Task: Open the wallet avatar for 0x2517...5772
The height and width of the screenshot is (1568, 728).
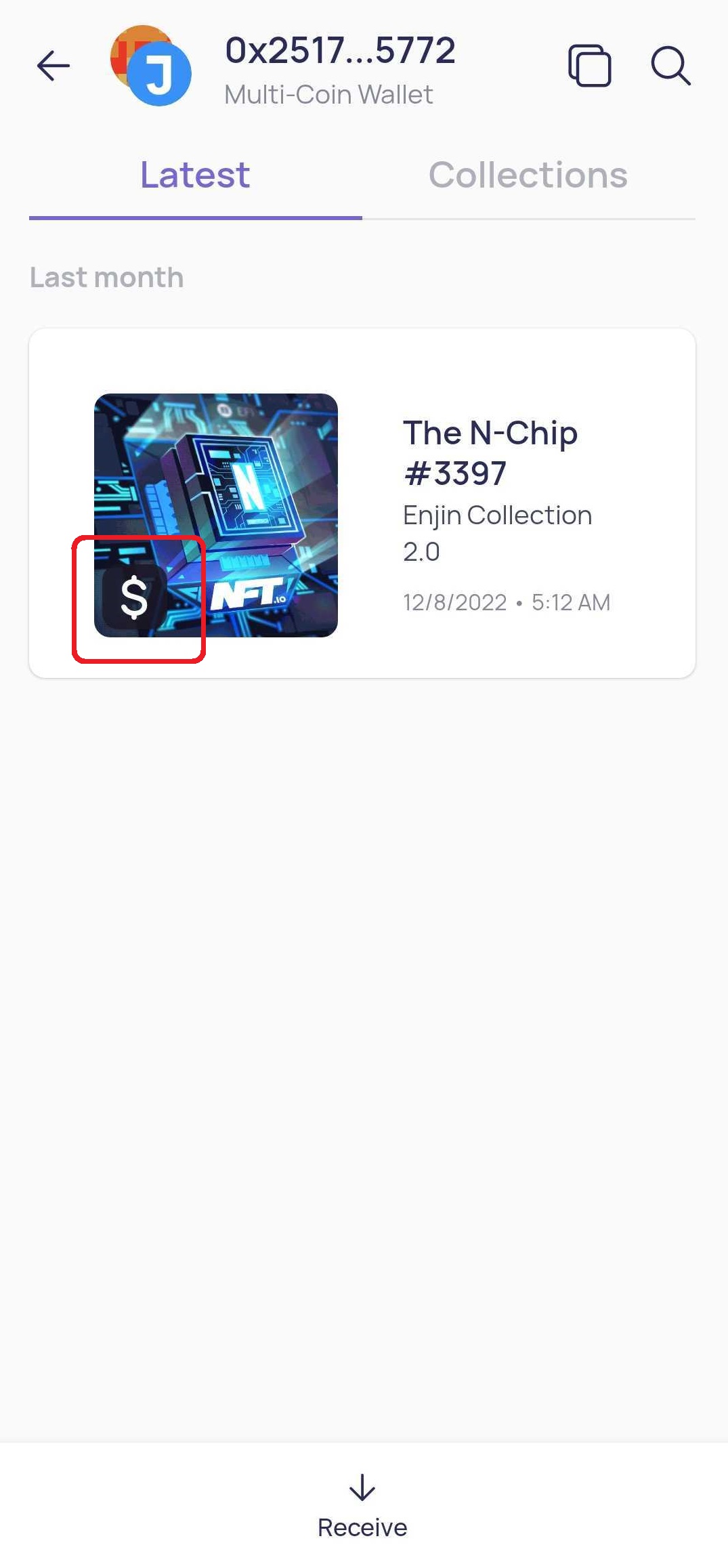Action: coord(150,66)
